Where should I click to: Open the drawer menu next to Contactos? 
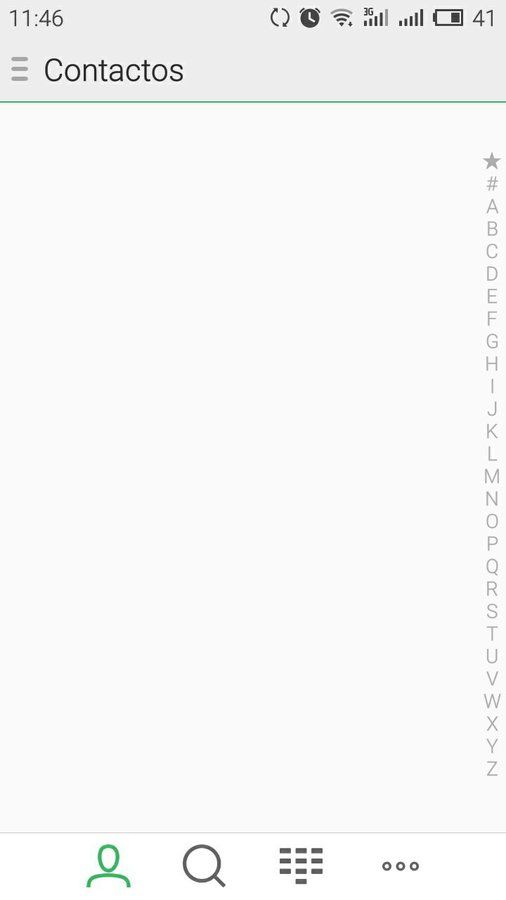[20, 69]
